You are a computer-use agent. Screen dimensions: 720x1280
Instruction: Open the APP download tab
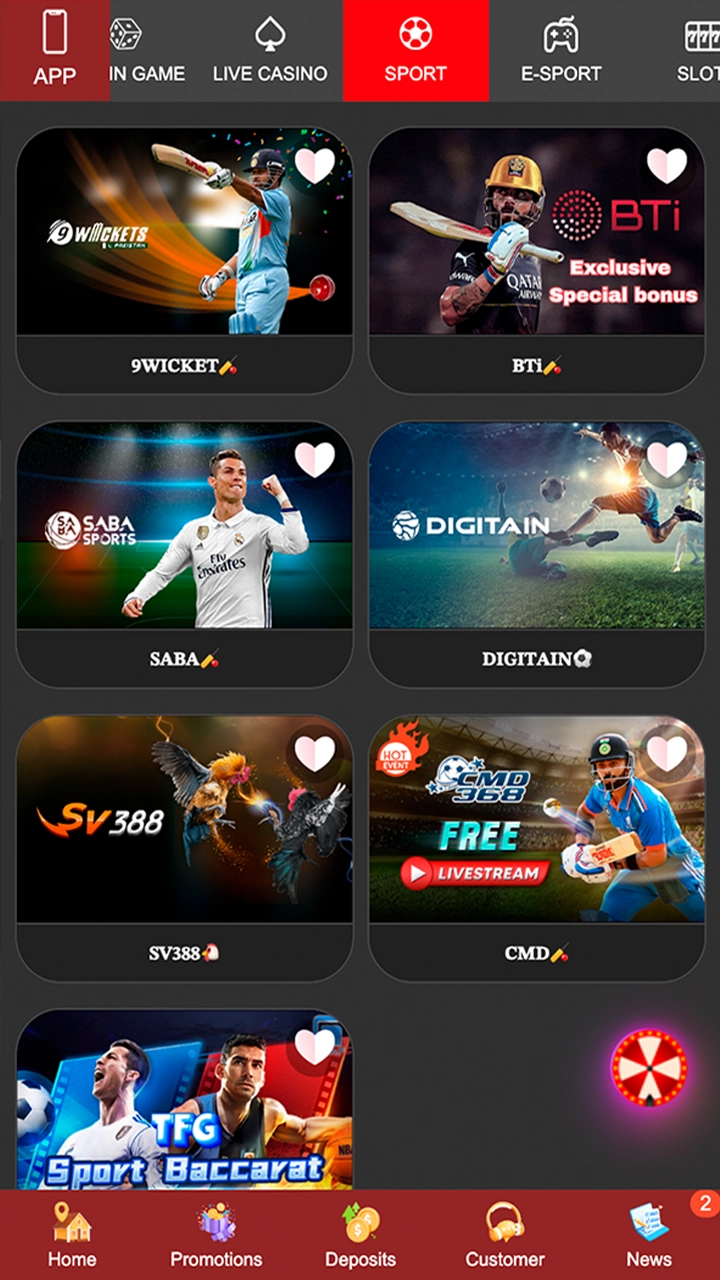click(54, 50)
